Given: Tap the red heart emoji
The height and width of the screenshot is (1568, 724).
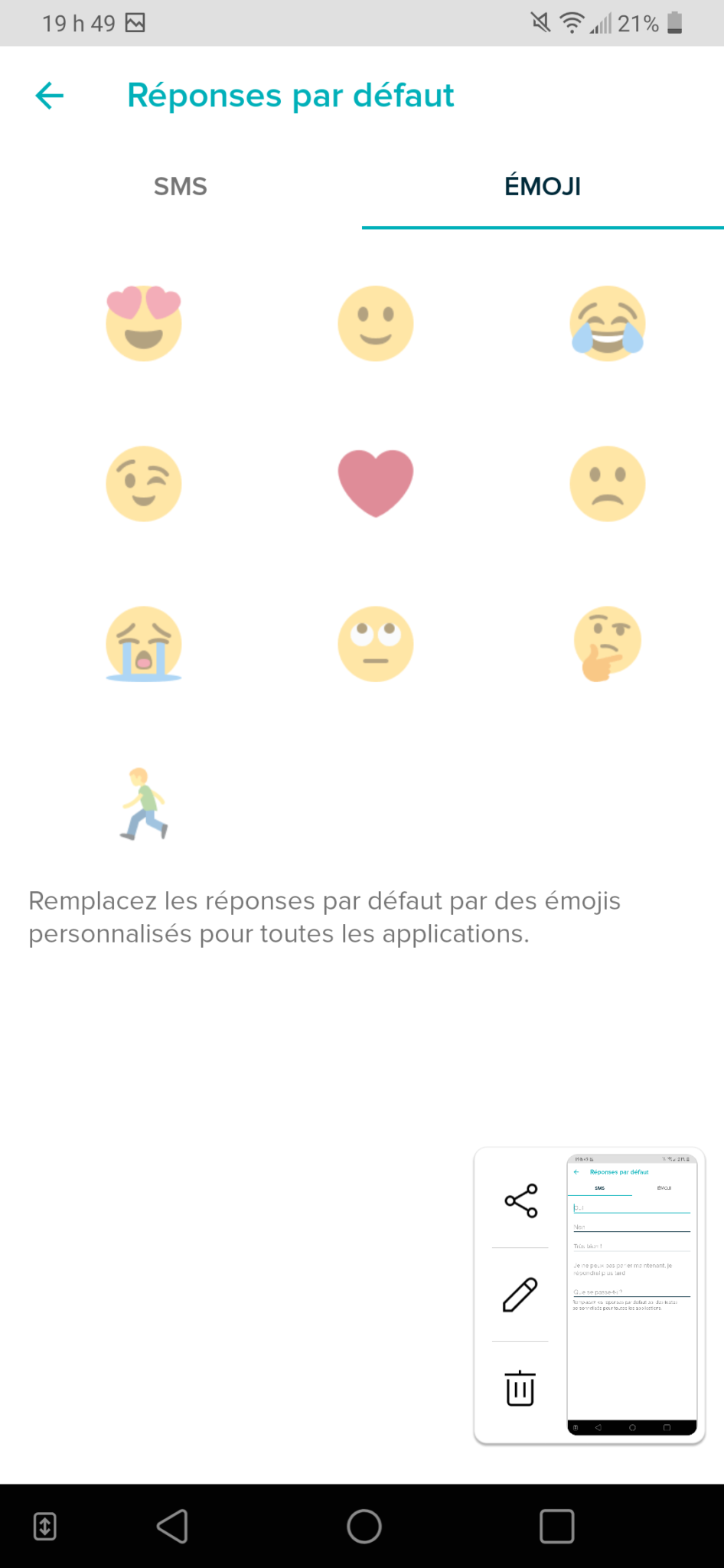Looking at the screenshot, I should tap(376, 482).
